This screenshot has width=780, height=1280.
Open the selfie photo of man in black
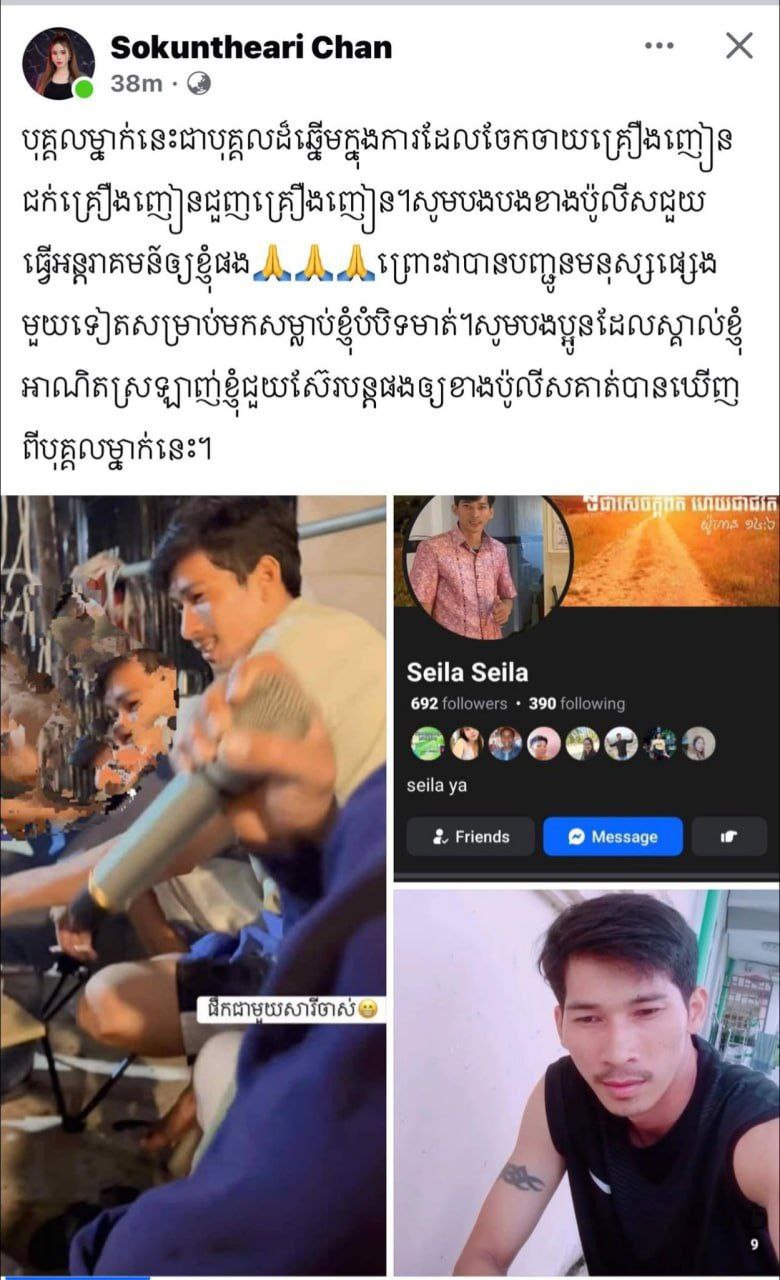pos(585,1082)
